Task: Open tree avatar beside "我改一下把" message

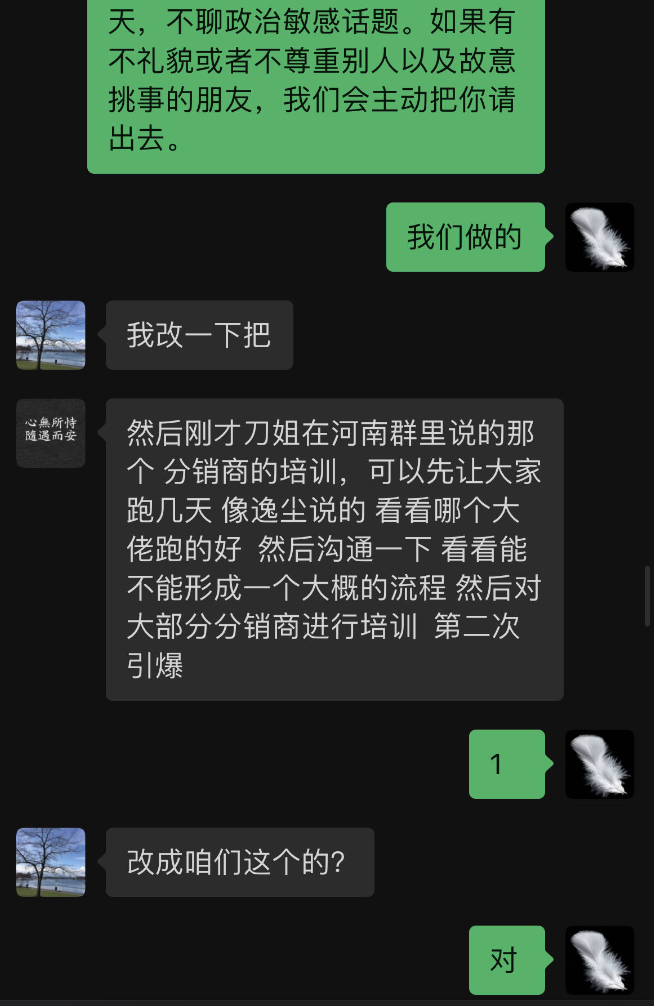Action: [51, 335]
